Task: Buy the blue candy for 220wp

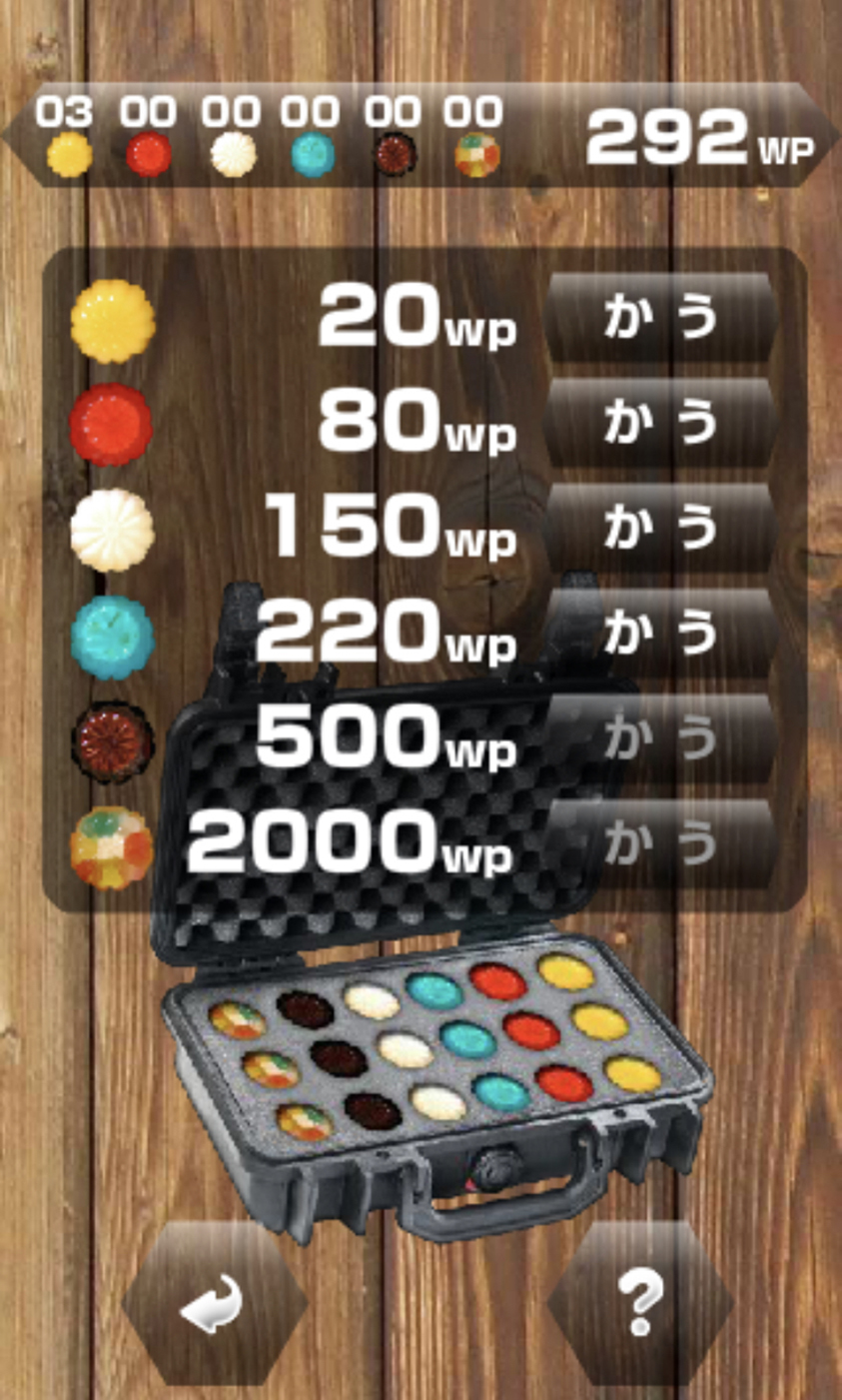Action: 660,634
